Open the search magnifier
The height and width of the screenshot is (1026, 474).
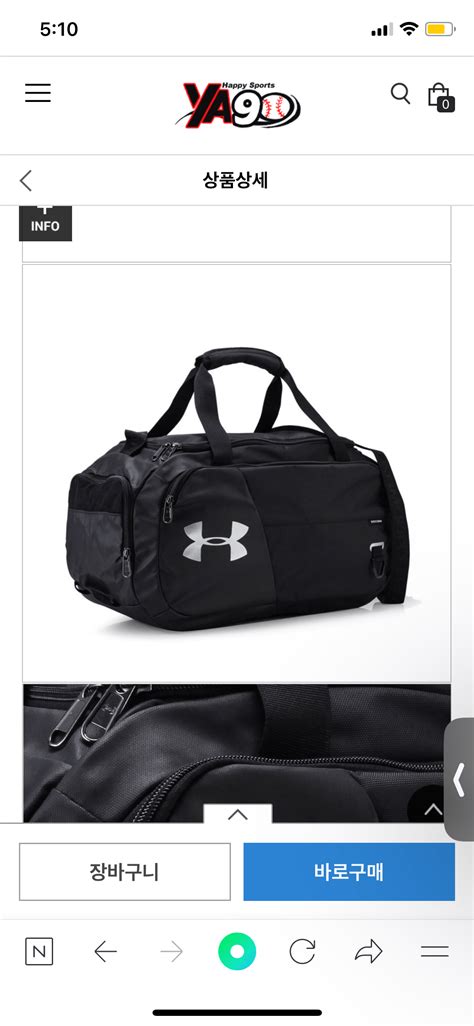click(400, 94)
